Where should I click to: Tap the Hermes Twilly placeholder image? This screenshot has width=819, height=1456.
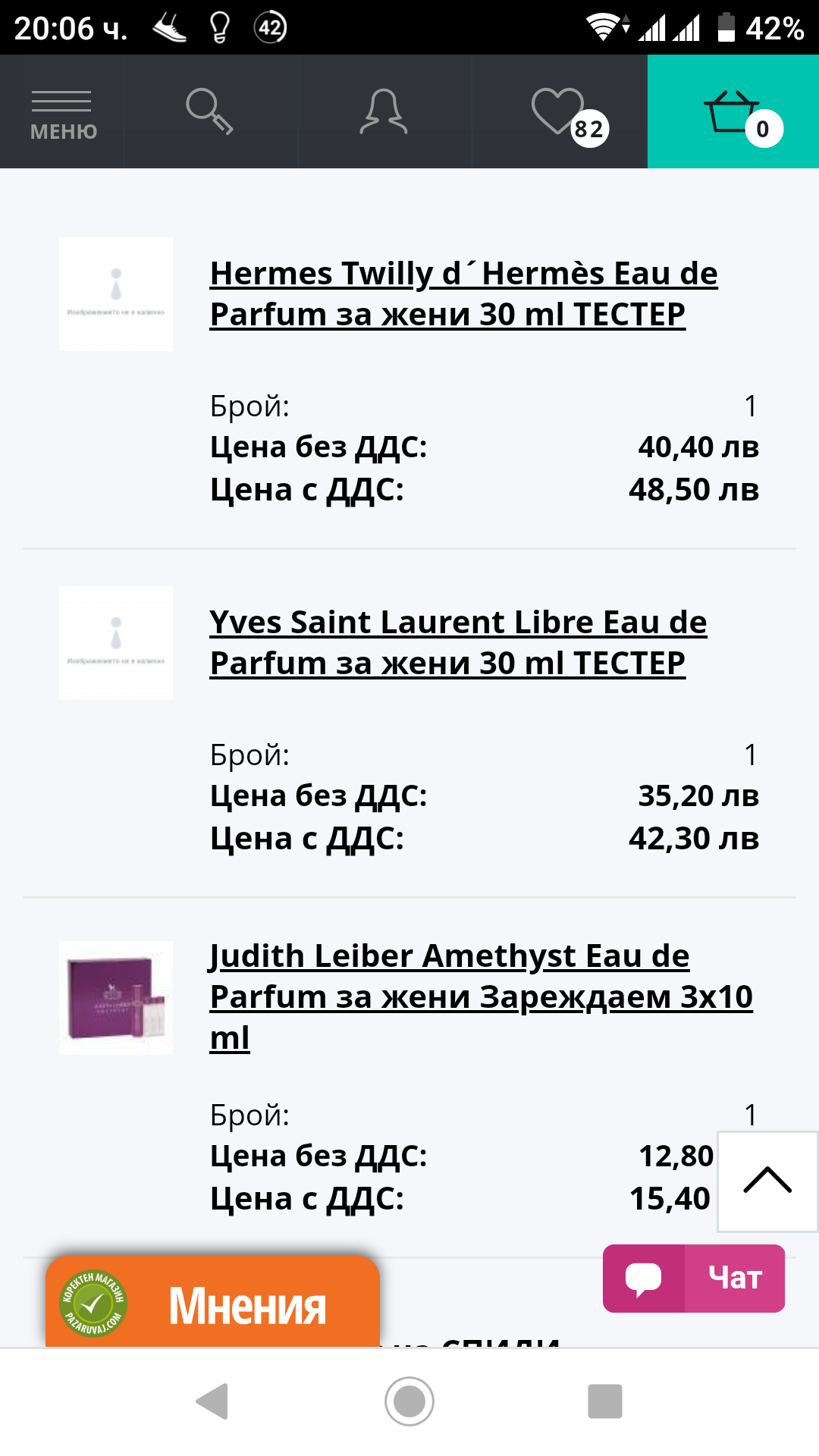(116, 294)
